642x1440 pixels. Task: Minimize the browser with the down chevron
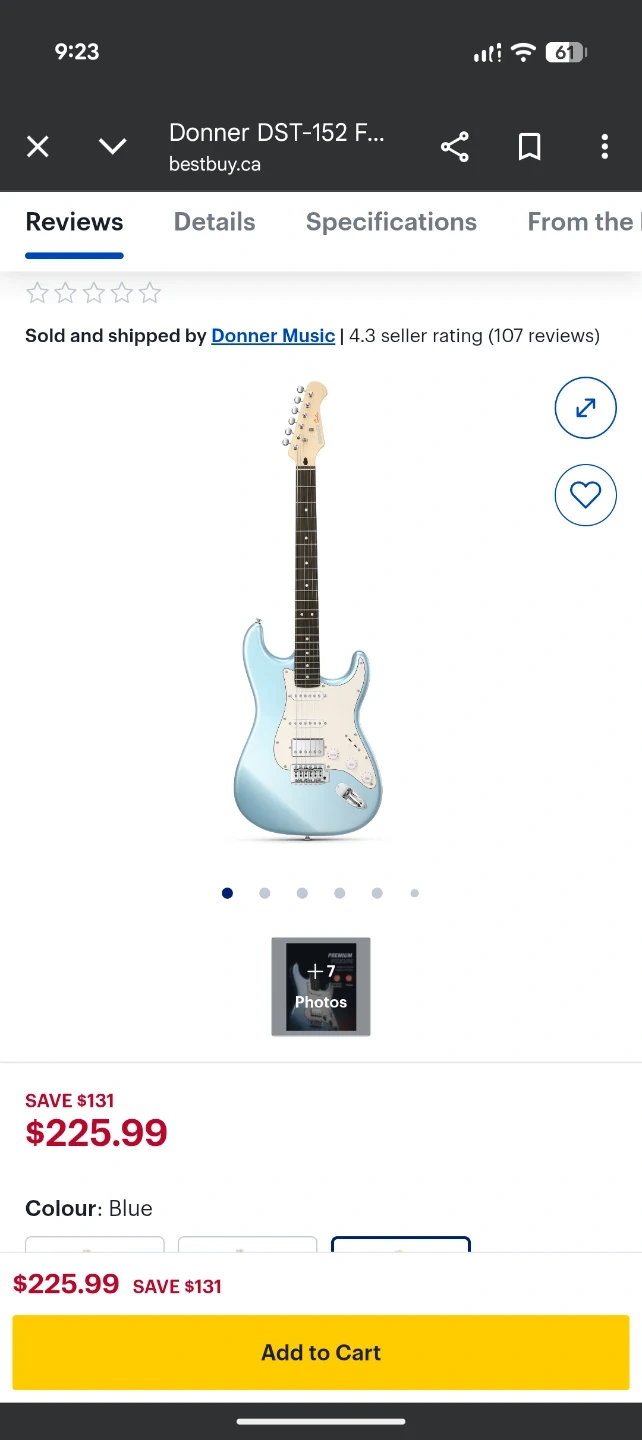pos(112,147)
